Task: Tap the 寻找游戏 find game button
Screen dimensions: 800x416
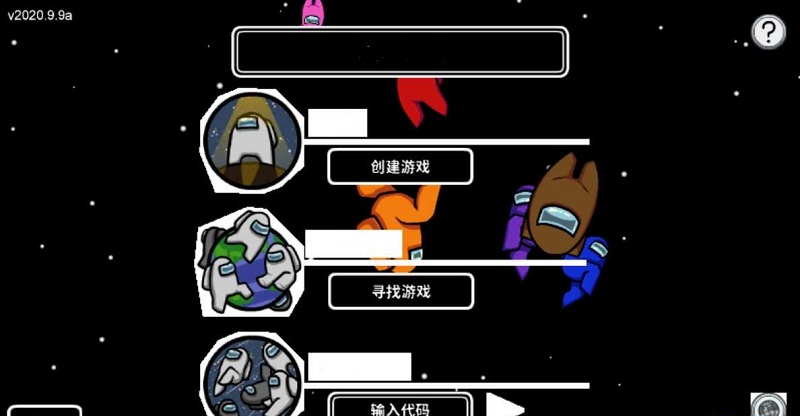Action: coord(400,291)
